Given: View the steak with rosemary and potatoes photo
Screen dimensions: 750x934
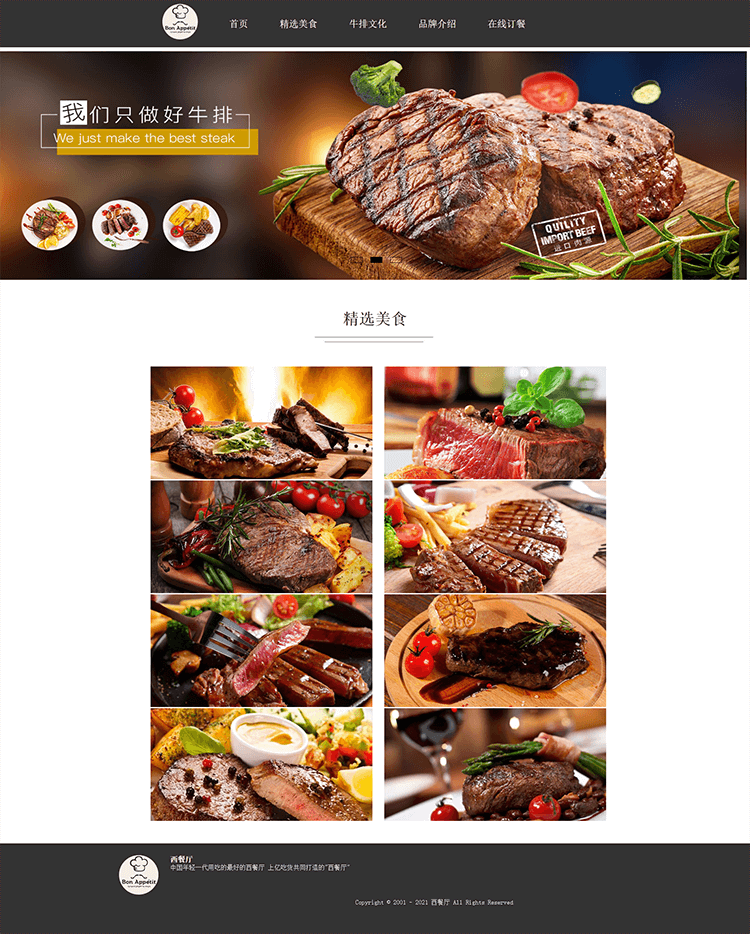Looking at the screenshot, I should [x=261, y=537].
